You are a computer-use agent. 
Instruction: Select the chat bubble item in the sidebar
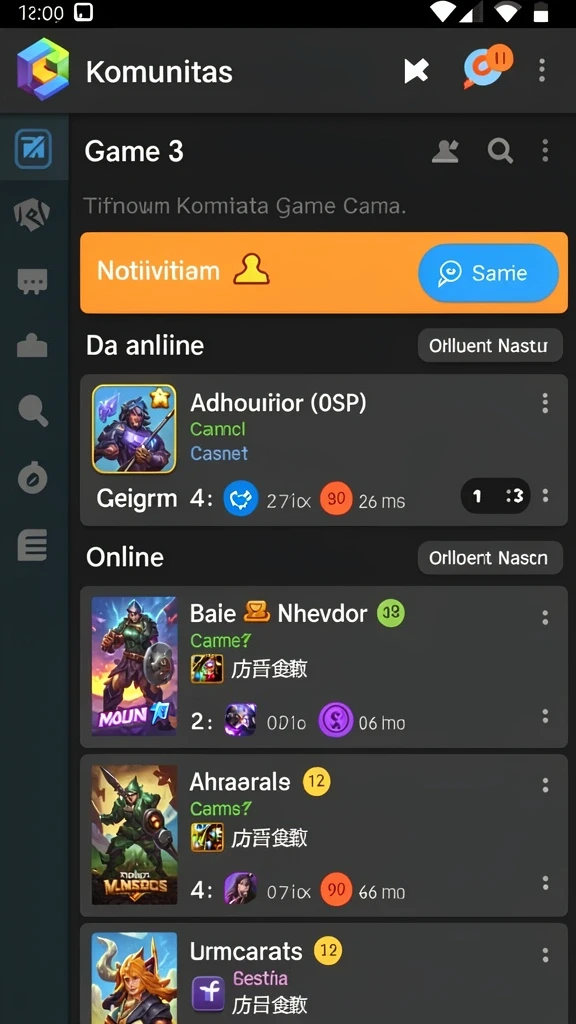(x=32, y=281)
